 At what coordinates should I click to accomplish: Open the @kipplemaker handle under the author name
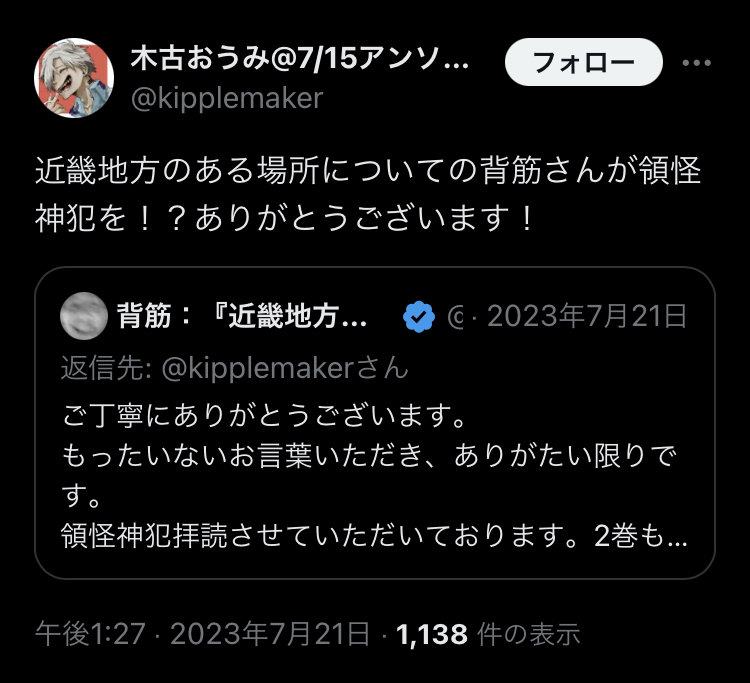tap(227, 98)
